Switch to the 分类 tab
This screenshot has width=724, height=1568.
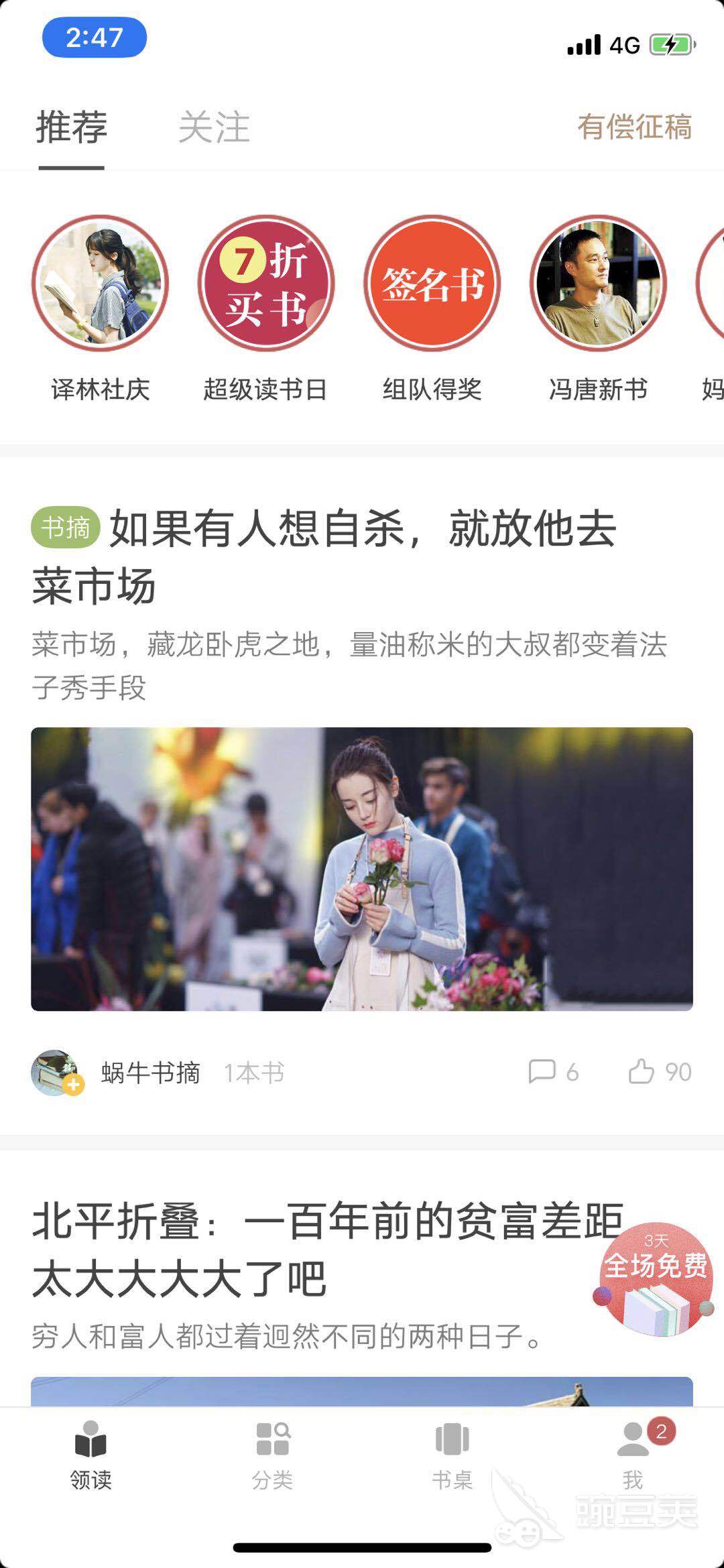click(x=272, y=1453)
